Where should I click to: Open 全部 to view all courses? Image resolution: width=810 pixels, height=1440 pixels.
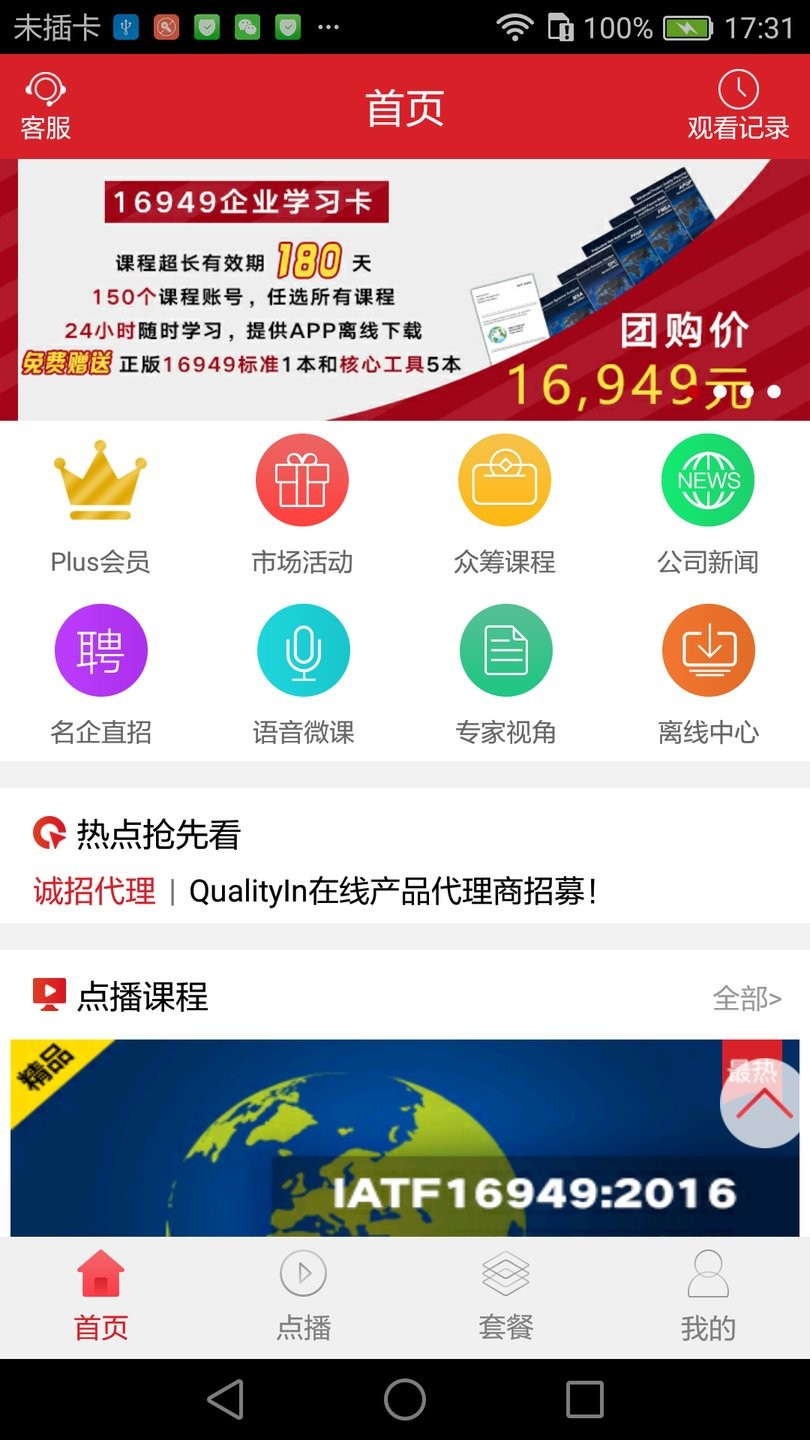tap(747, 997)
